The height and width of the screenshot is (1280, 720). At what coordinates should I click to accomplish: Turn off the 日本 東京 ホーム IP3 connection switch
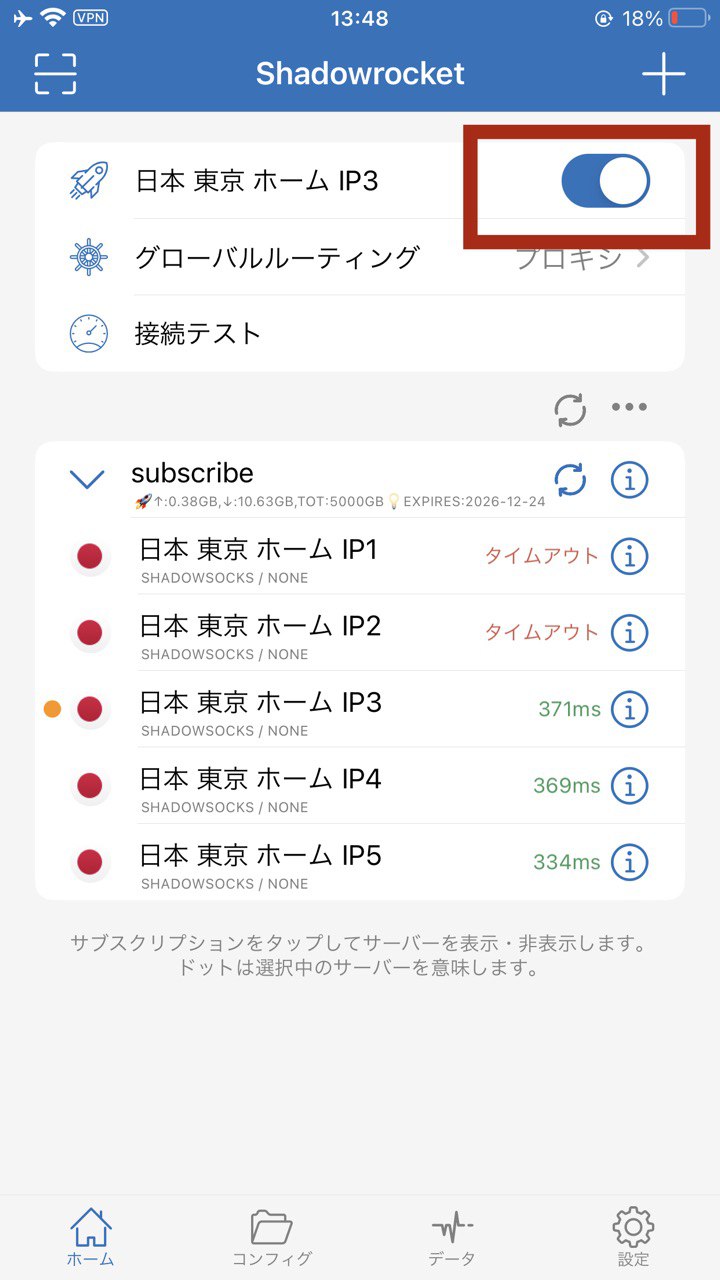click(x=605, y=181)
